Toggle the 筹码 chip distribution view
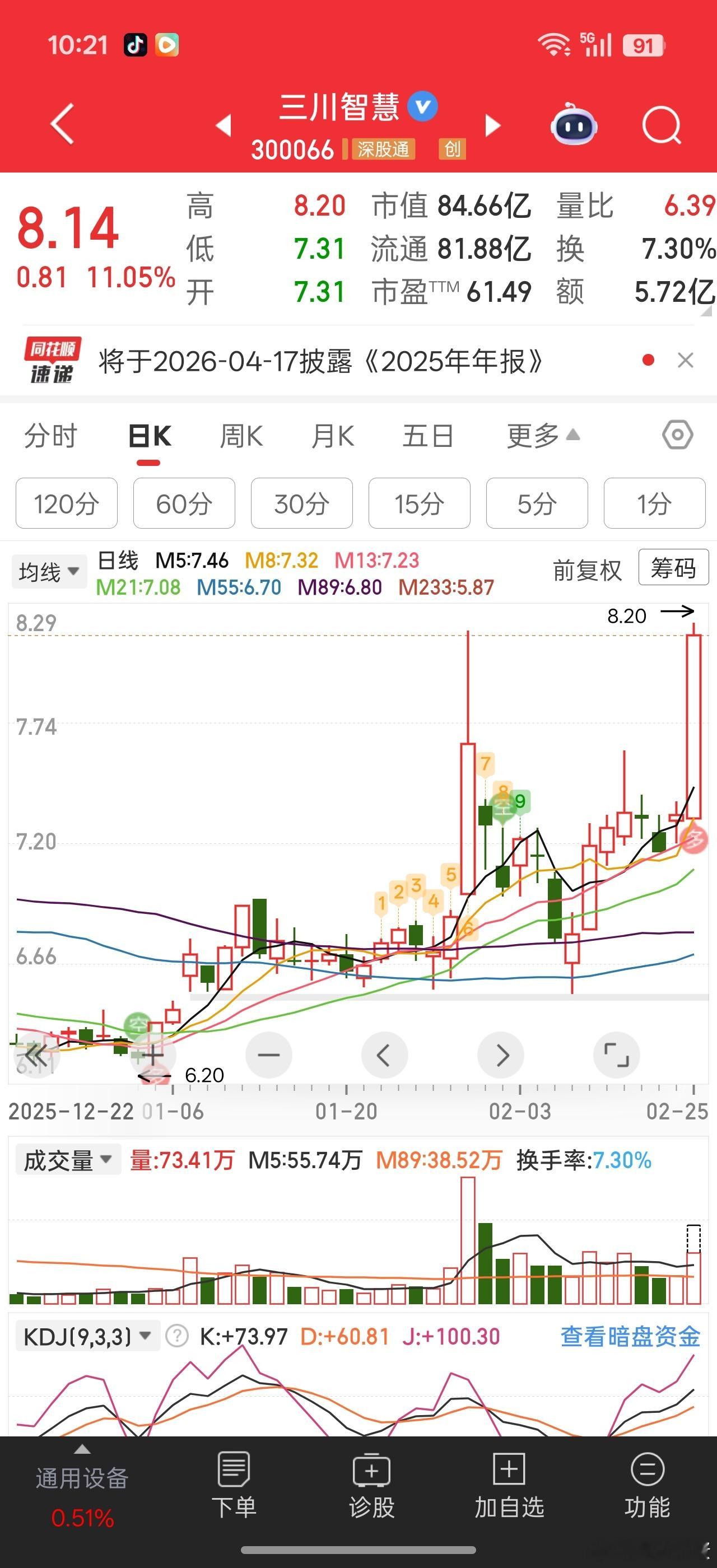The width and height of the screenshot is (717, 1568). tap(673, 567)
